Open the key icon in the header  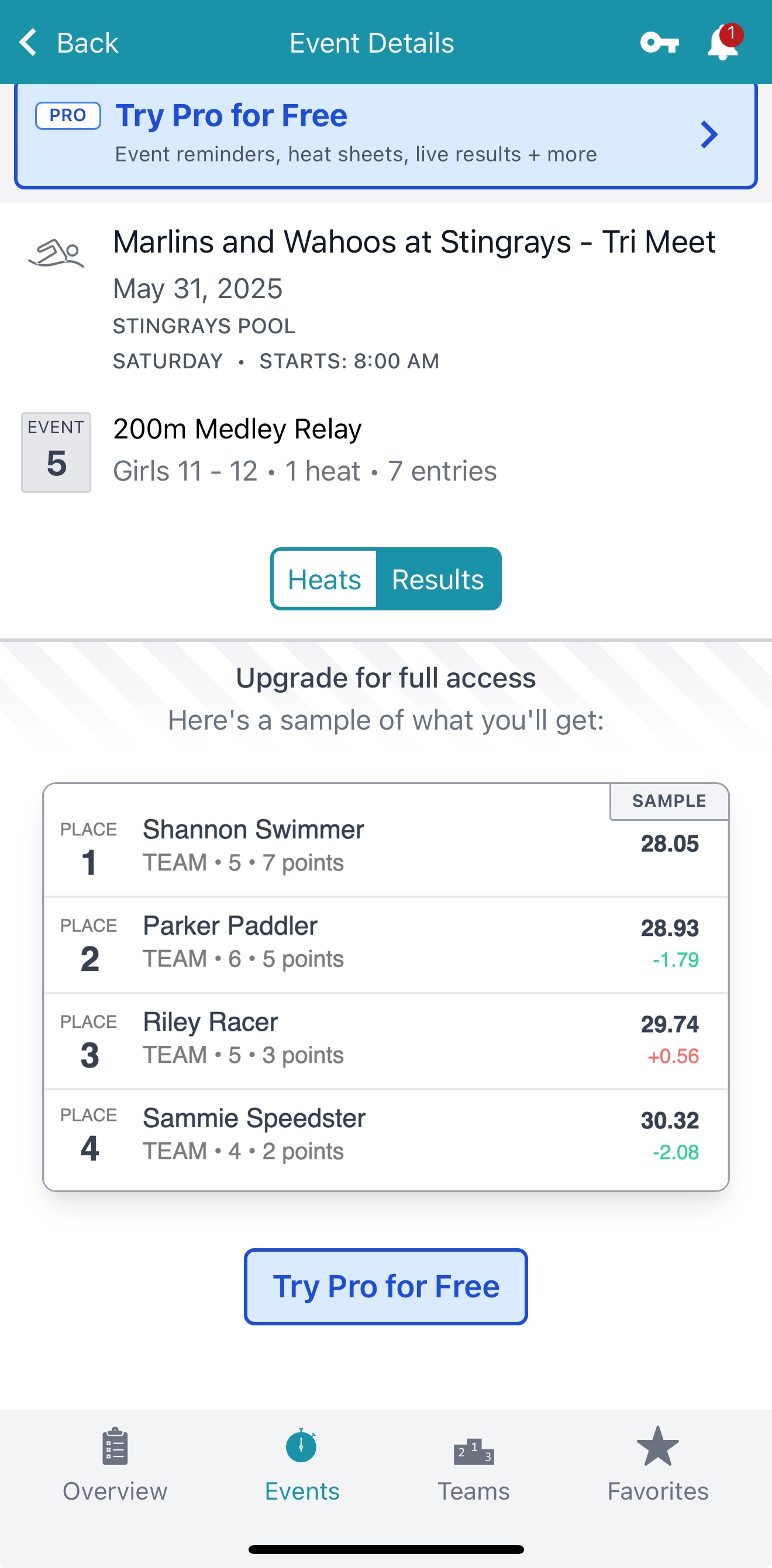660,43
